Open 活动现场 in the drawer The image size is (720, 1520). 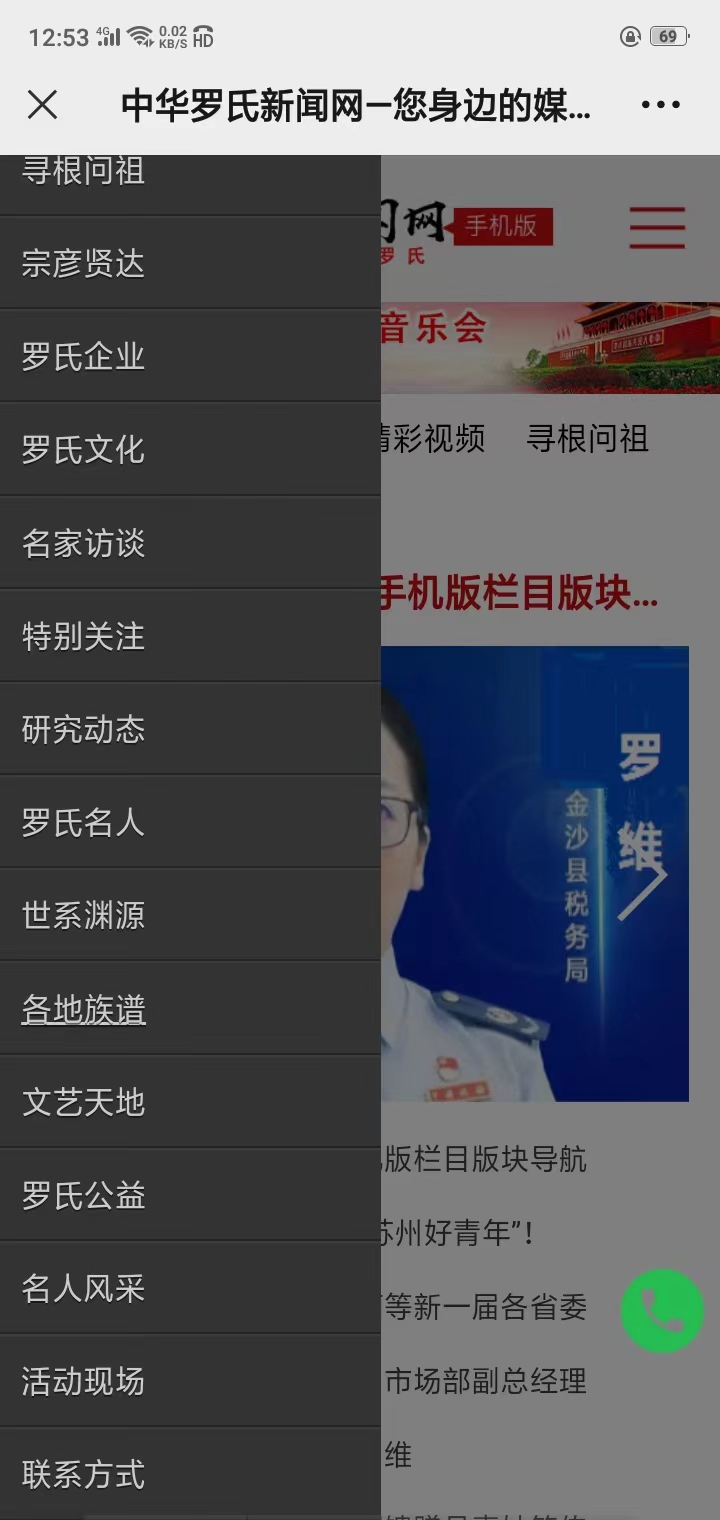point(84,1381)
